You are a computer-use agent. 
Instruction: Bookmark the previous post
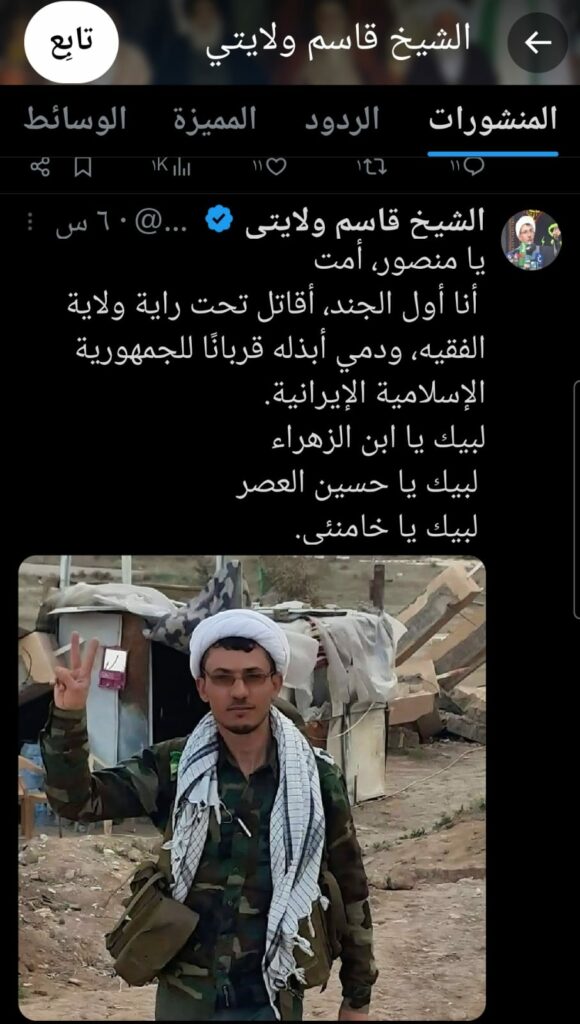[82, 168]
